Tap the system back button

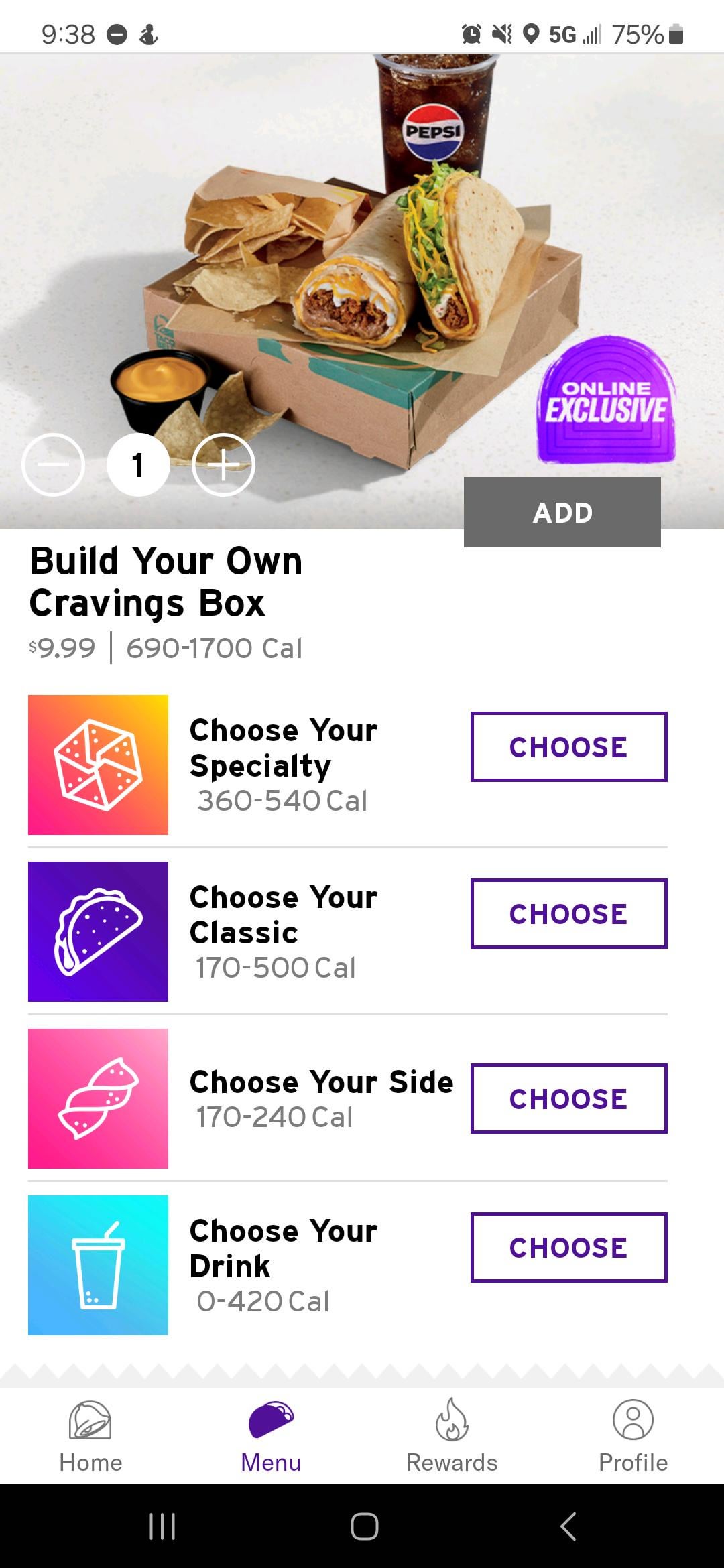(x=568, y=1526)
